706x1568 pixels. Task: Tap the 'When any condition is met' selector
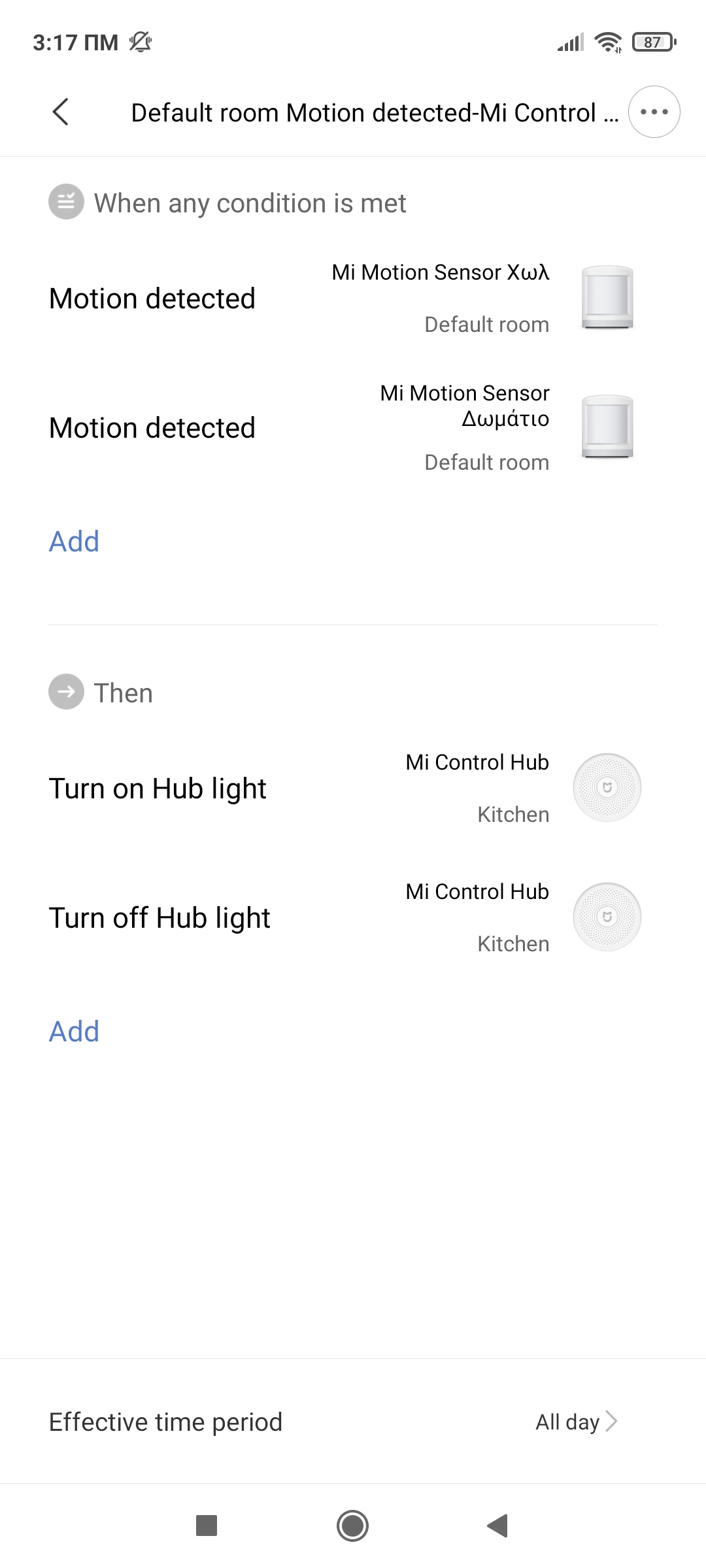[x=227, y=203]
